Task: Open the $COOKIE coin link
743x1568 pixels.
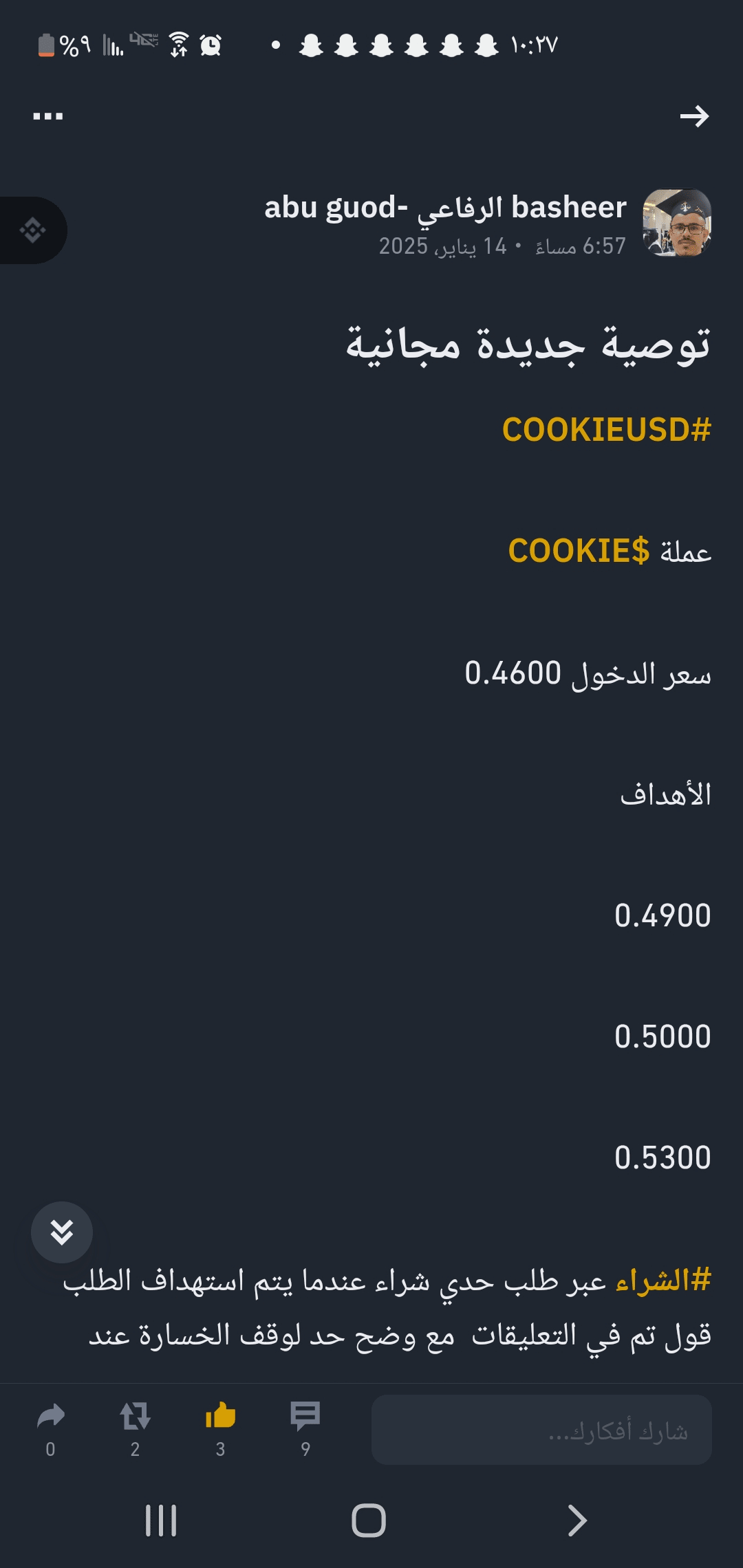Action: click(x=579, y=551)
